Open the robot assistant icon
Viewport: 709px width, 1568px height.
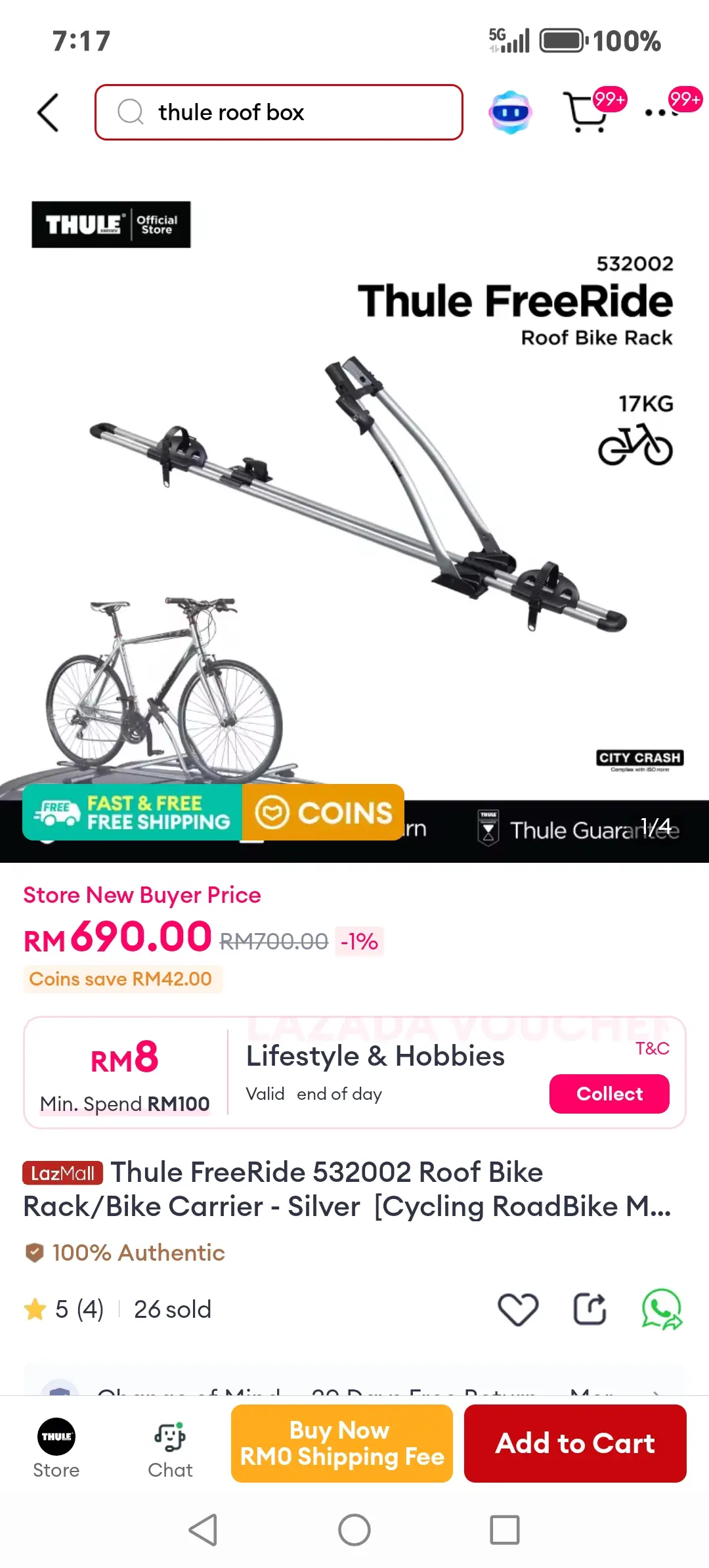pyautogui.click(x=510, y=112)
